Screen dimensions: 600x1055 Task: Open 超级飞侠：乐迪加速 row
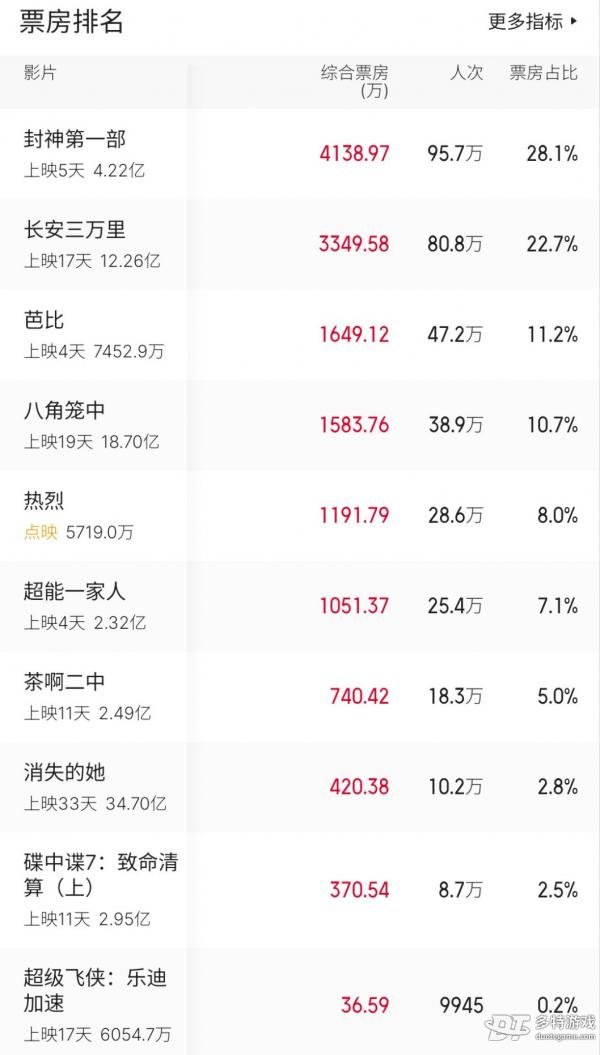pos(300,1003)
